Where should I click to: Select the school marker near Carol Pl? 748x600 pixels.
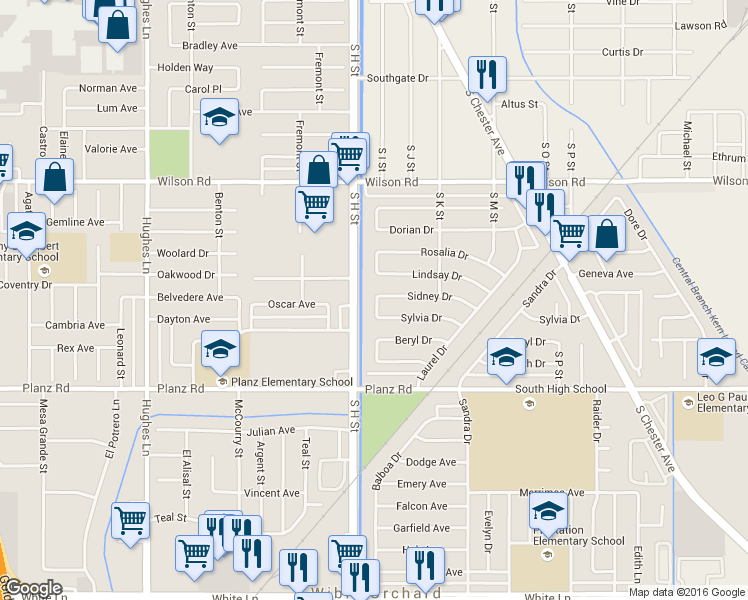tap(219, 118)
